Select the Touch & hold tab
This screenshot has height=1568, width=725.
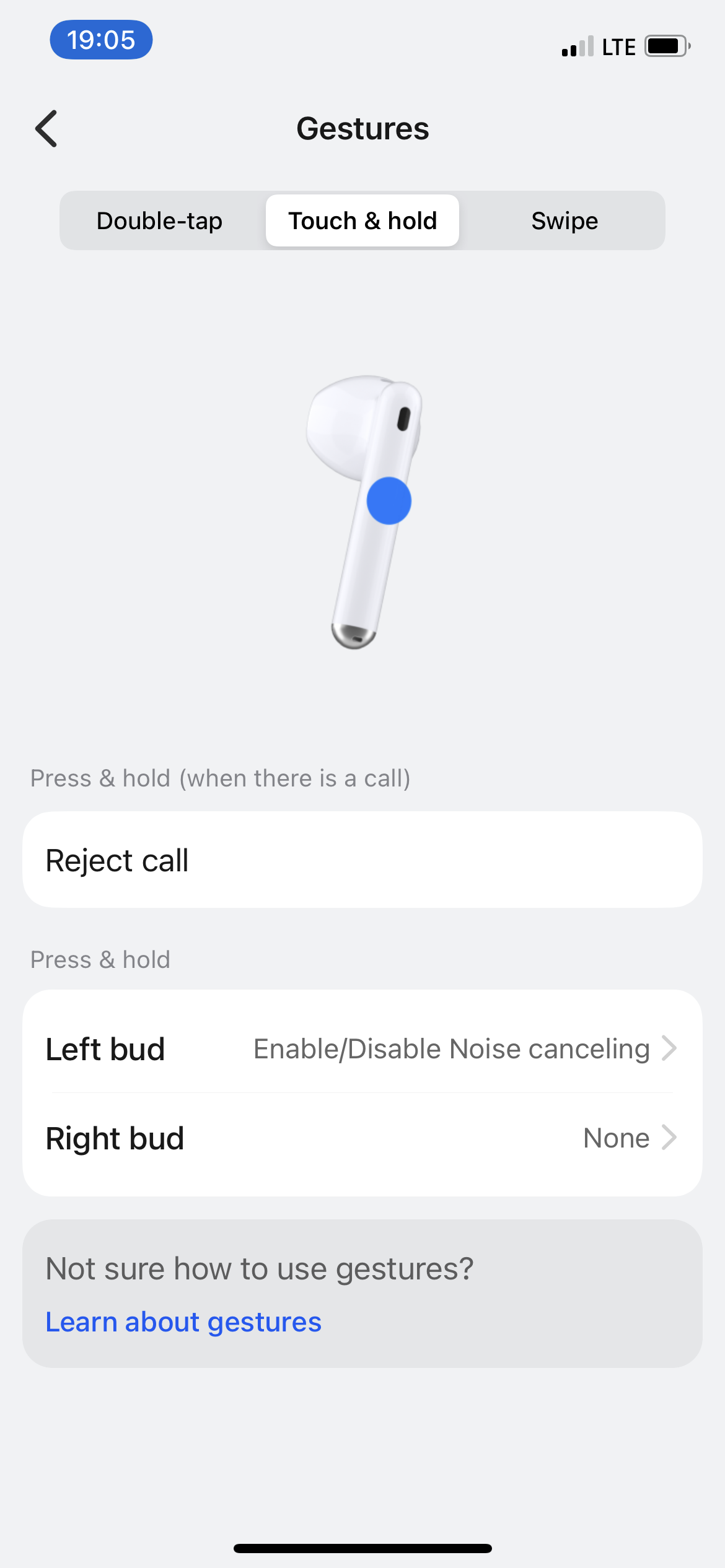[x=362, y=221]
